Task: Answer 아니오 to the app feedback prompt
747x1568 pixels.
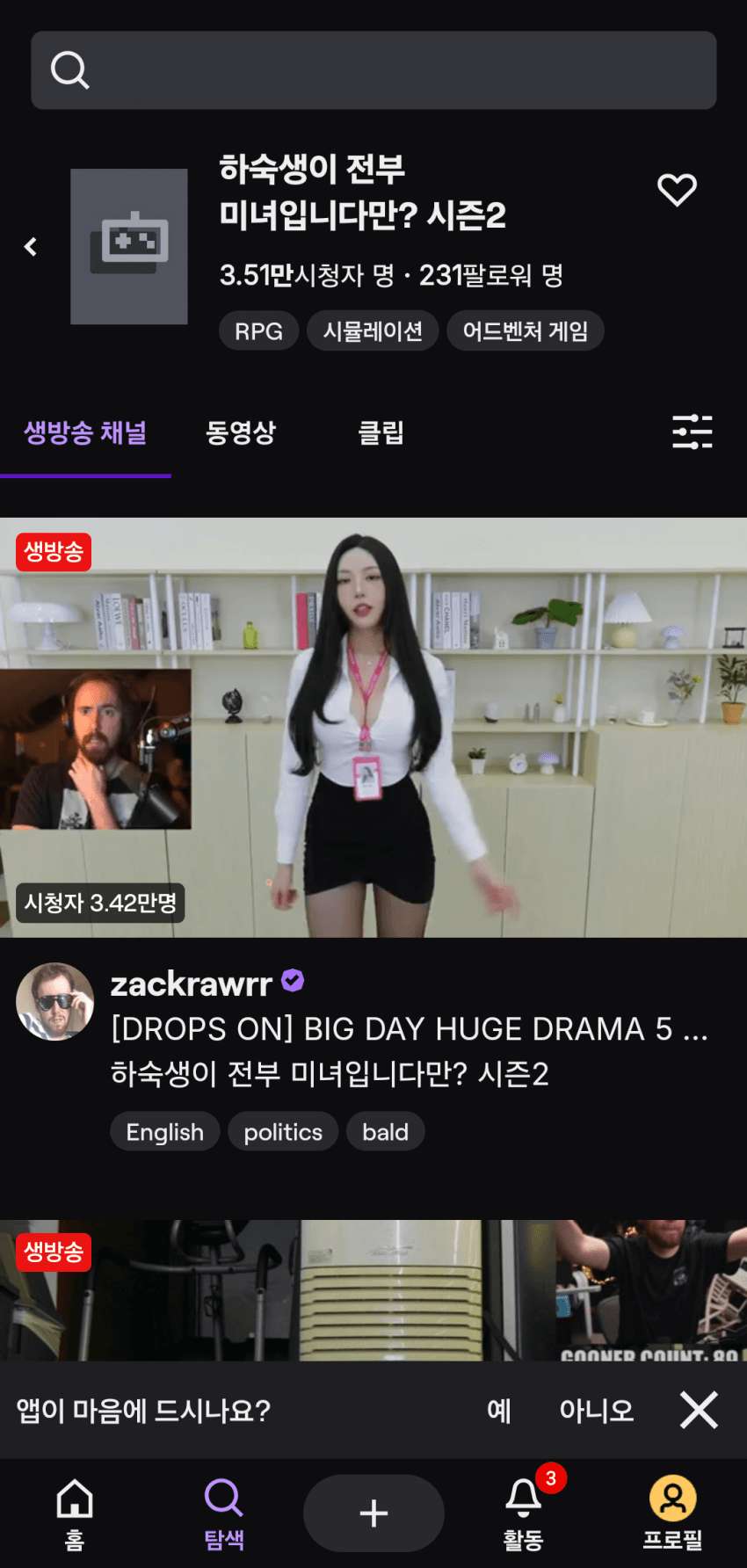Action: [596, 1411]
